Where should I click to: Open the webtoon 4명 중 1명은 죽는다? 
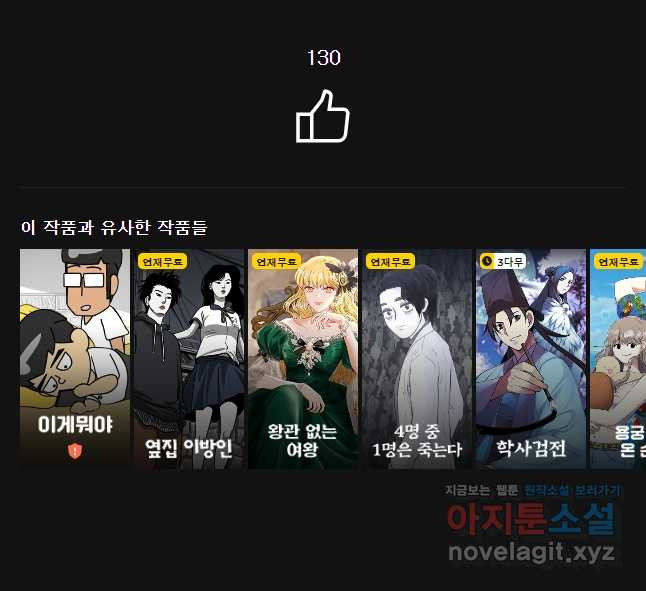(417, 358)
